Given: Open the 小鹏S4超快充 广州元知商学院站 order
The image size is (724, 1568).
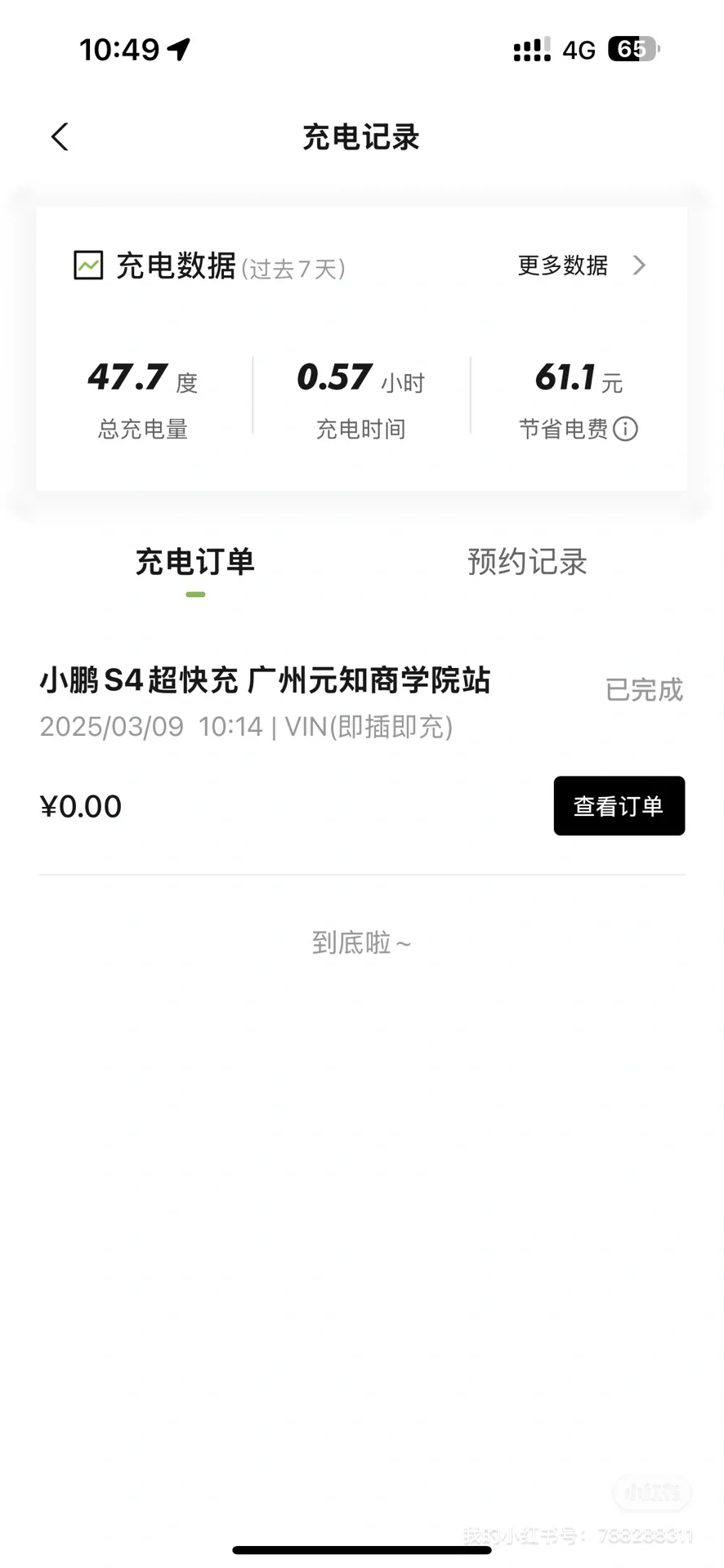Looking at the screenshot, I should pos(265,680).
